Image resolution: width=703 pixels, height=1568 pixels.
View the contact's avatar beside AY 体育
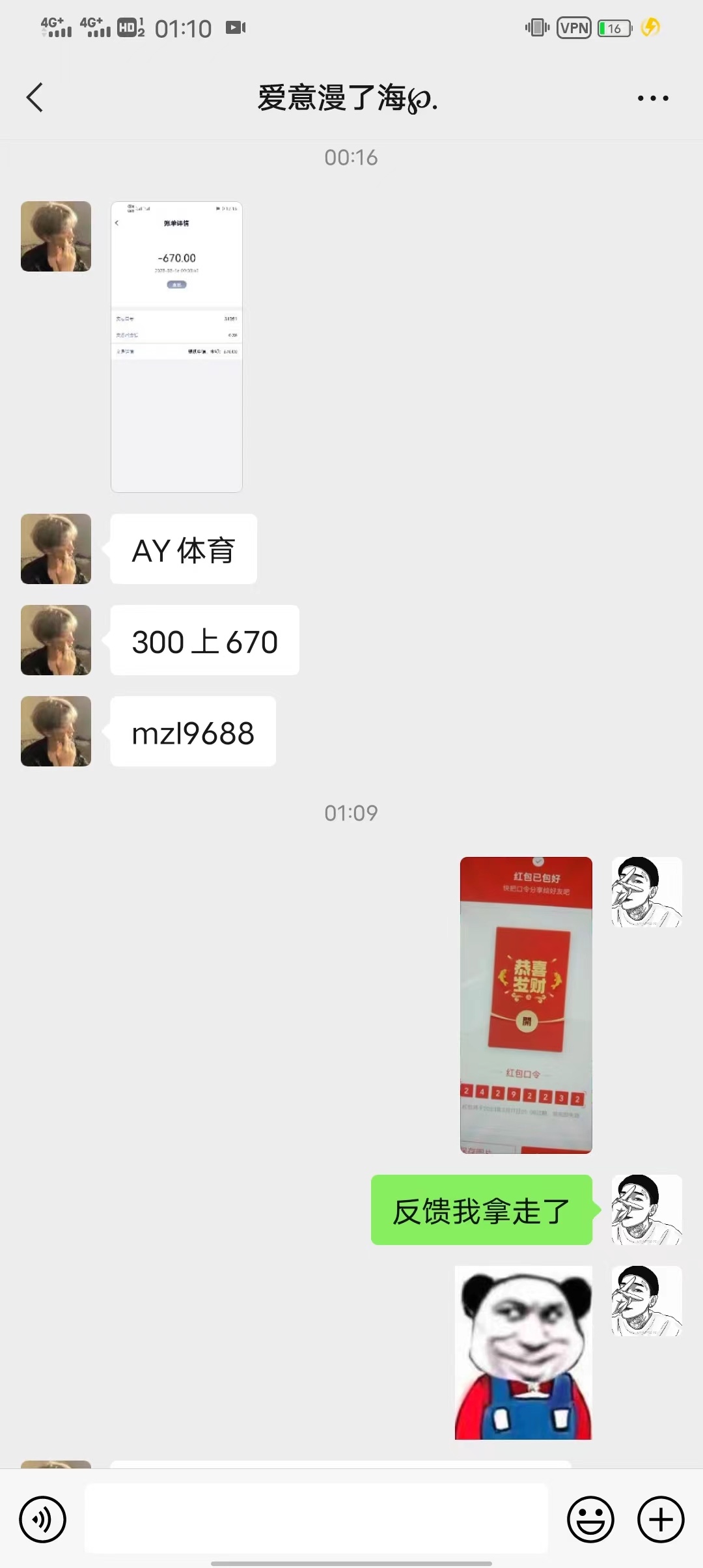56,549
